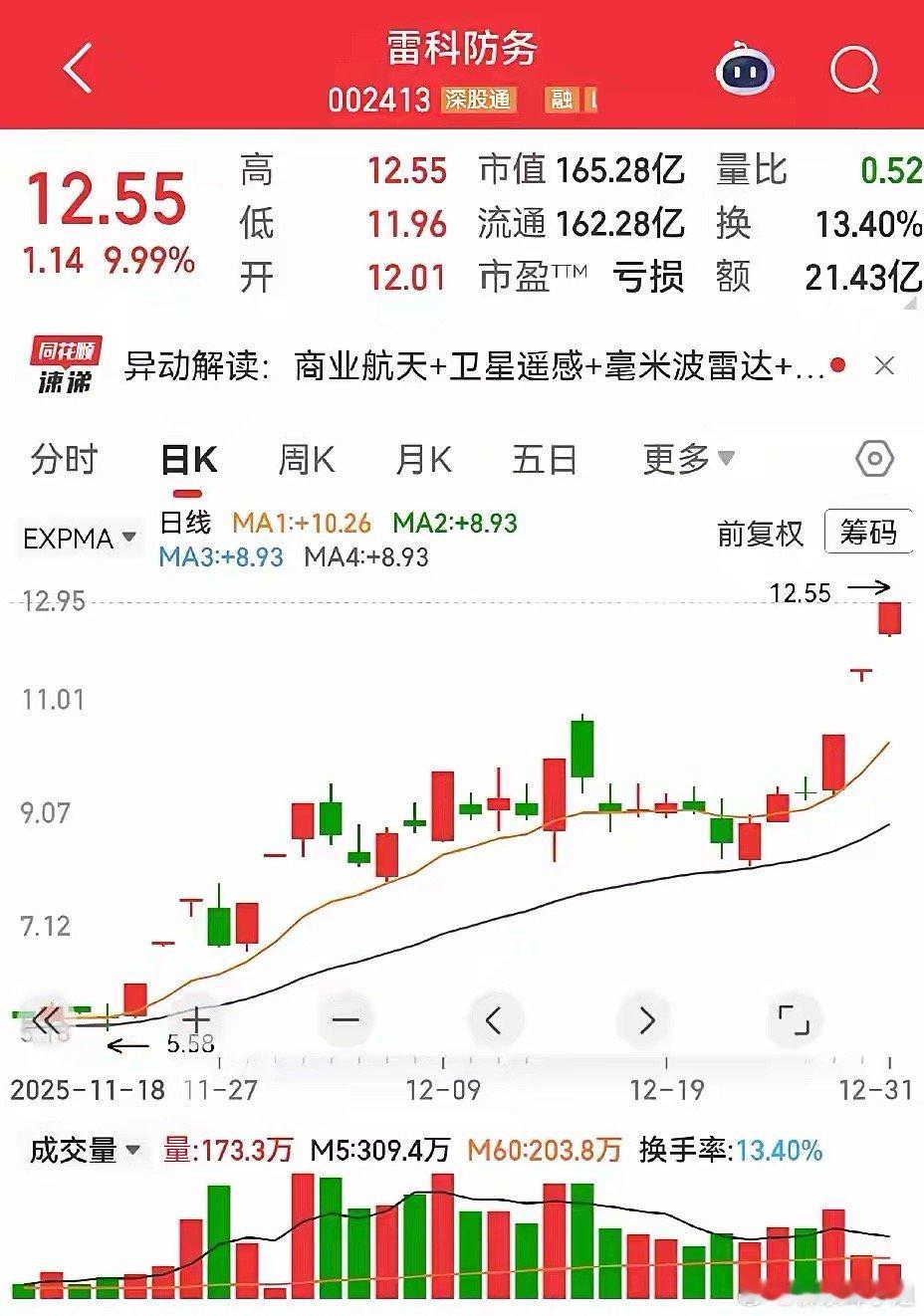
Task: Switch to the 分时 chart tab
Action: pyautogui.click(x=65, y=460)
